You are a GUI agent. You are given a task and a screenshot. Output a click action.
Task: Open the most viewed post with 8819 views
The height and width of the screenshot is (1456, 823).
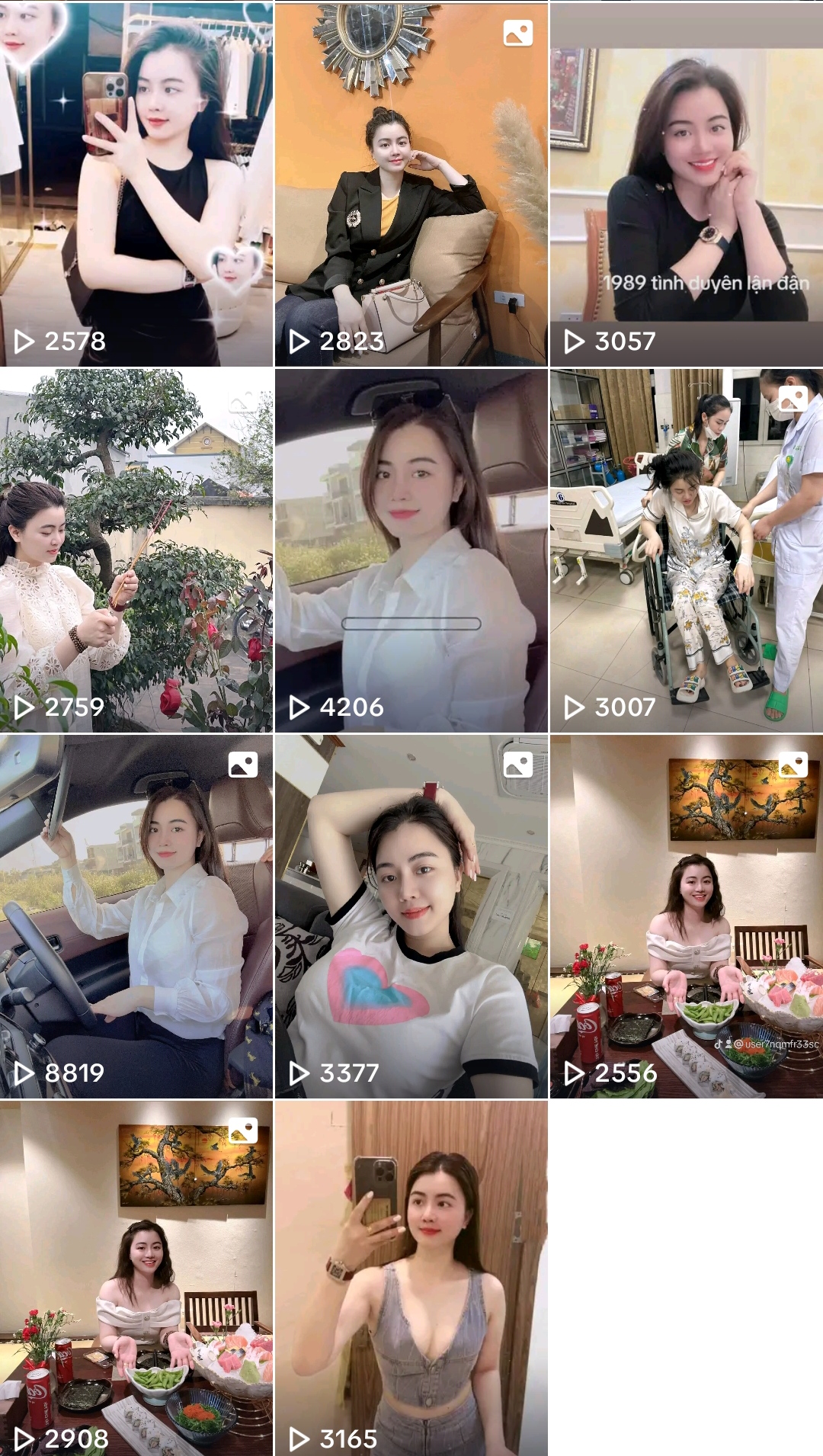(x=136, y=916)
